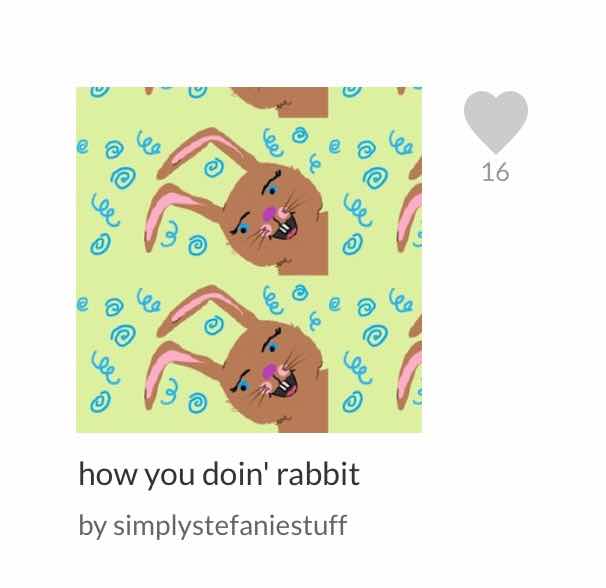View designer simplystefaniestuff's profile
606x588 pixels.
(230, 525)
